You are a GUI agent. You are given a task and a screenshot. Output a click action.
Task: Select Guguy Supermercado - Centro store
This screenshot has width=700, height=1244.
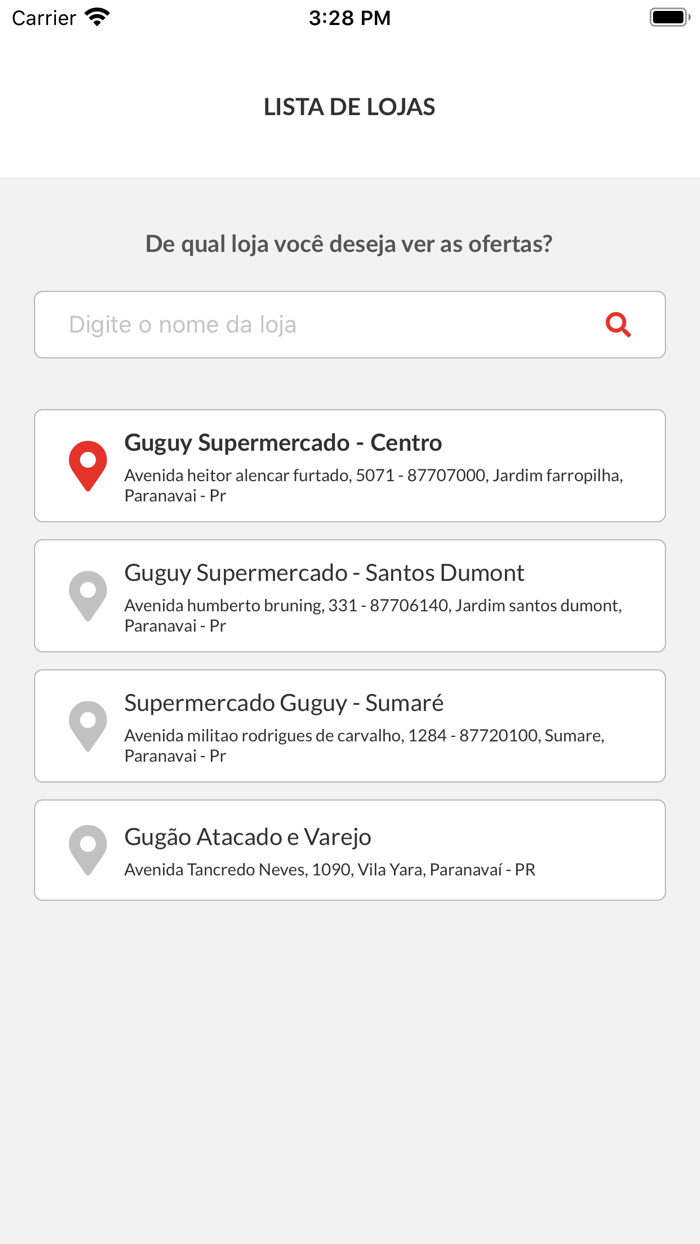click(x=350, y=466)
